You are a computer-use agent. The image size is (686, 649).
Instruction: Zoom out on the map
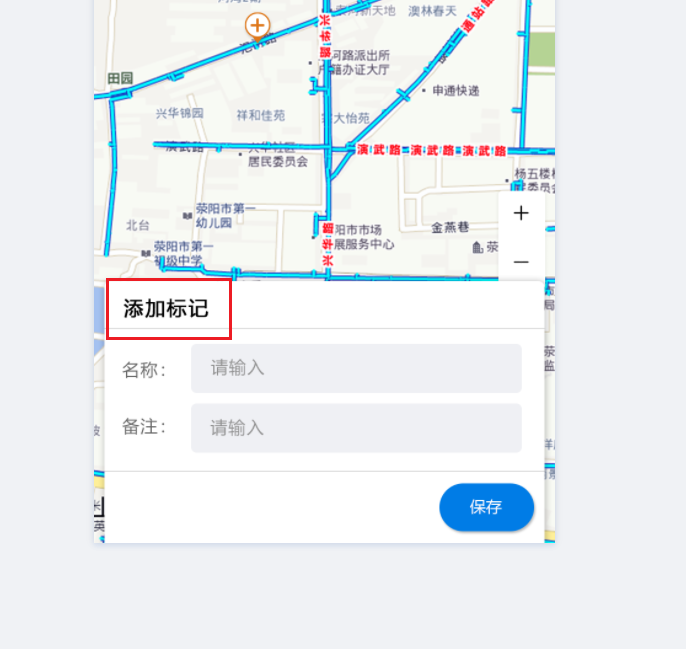521,262
